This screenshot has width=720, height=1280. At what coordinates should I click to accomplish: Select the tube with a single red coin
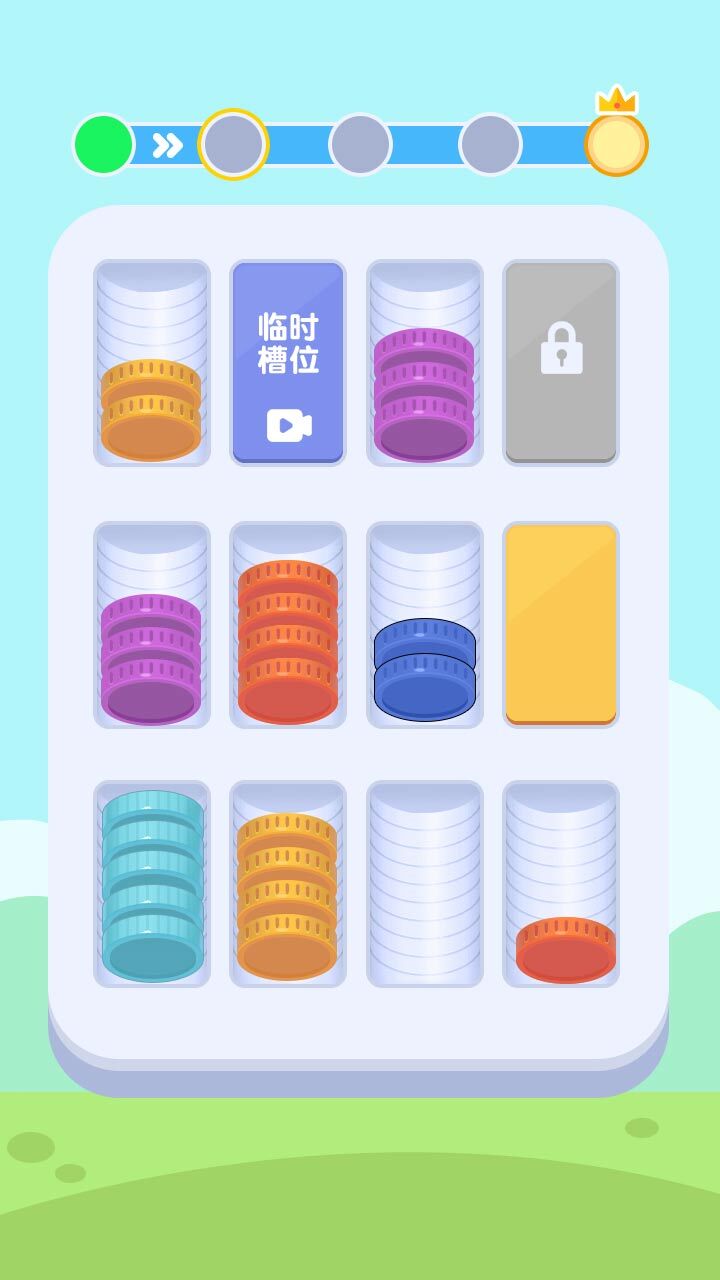point(560,884)
